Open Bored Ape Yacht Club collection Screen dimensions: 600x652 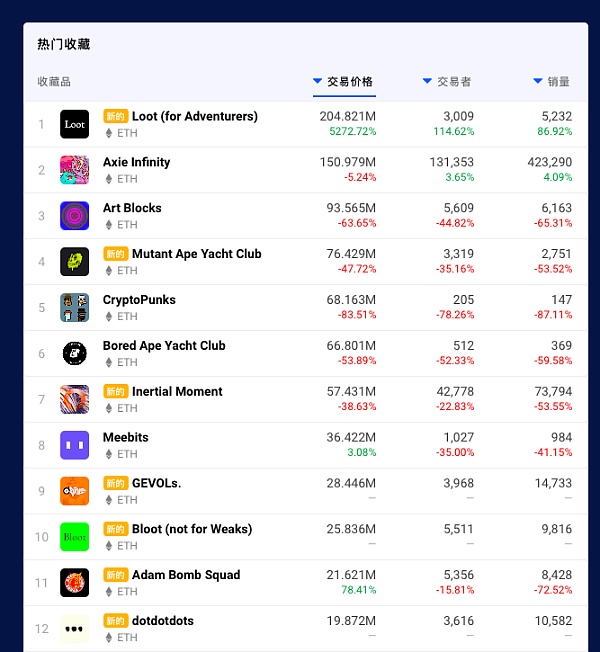(164, 346)
